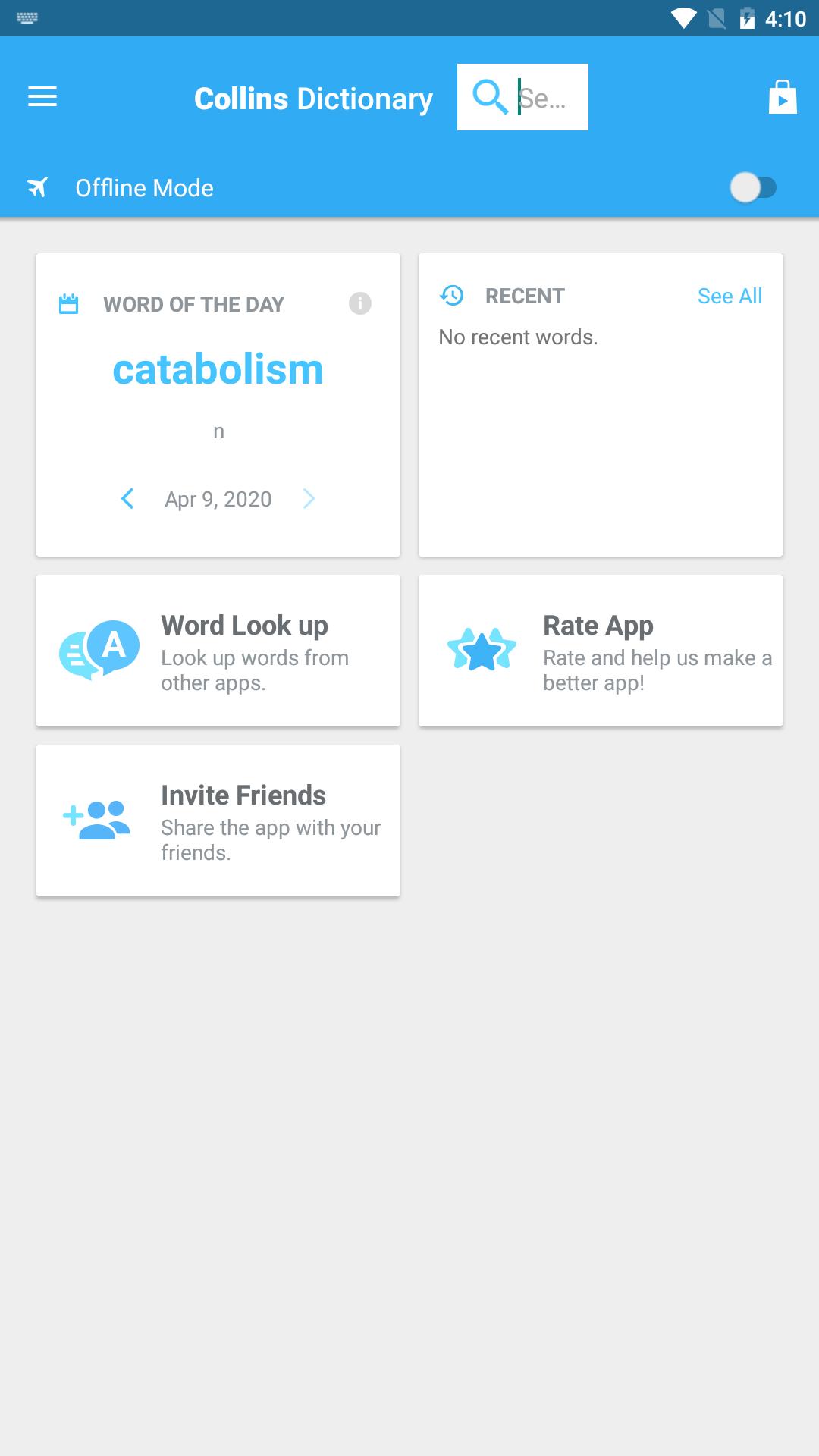Click the search magnifier icon
Screen dimensions: 819x1456
click(x=489, y=97)
